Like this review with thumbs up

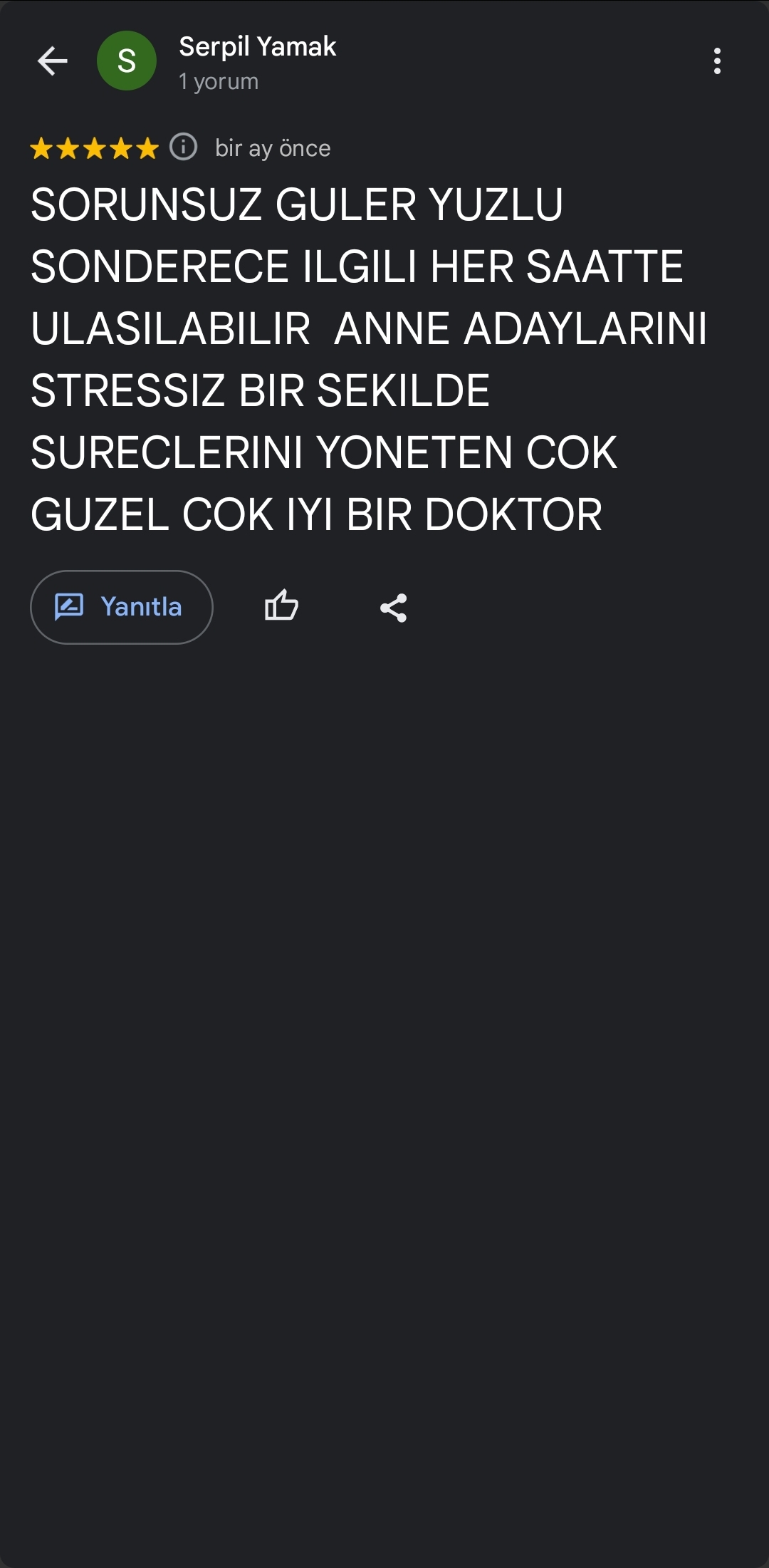(281, 607)
